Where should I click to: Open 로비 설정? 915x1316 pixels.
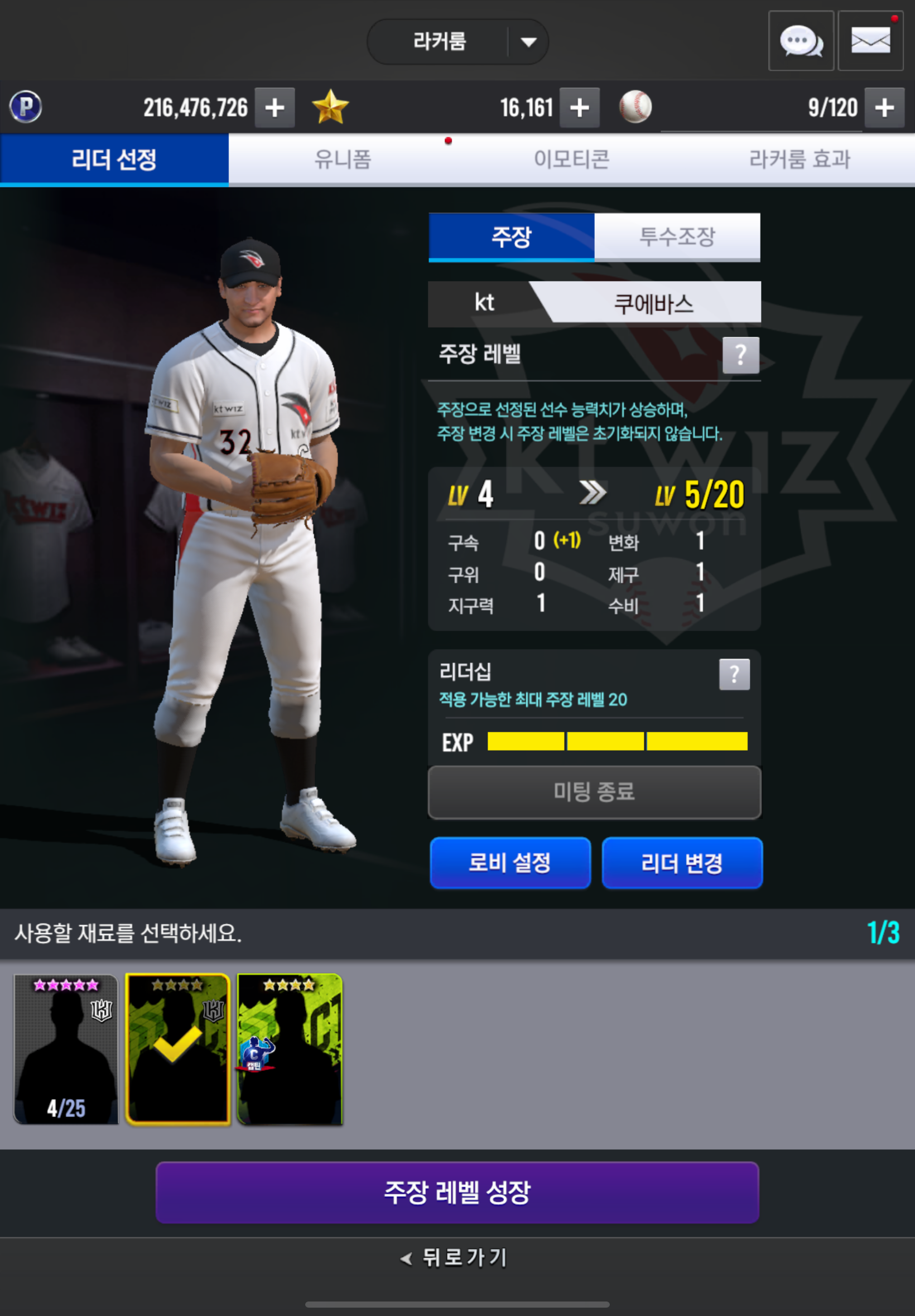click(510, 862)
